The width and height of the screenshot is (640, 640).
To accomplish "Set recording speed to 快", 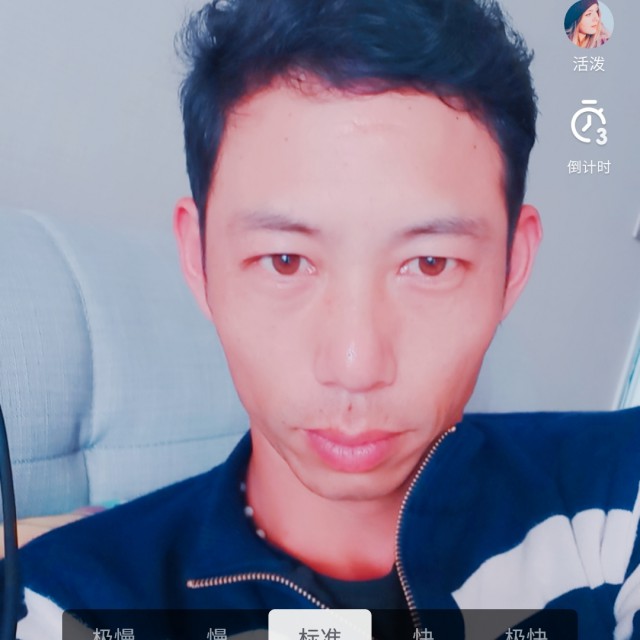I will (x=424, y=631).
